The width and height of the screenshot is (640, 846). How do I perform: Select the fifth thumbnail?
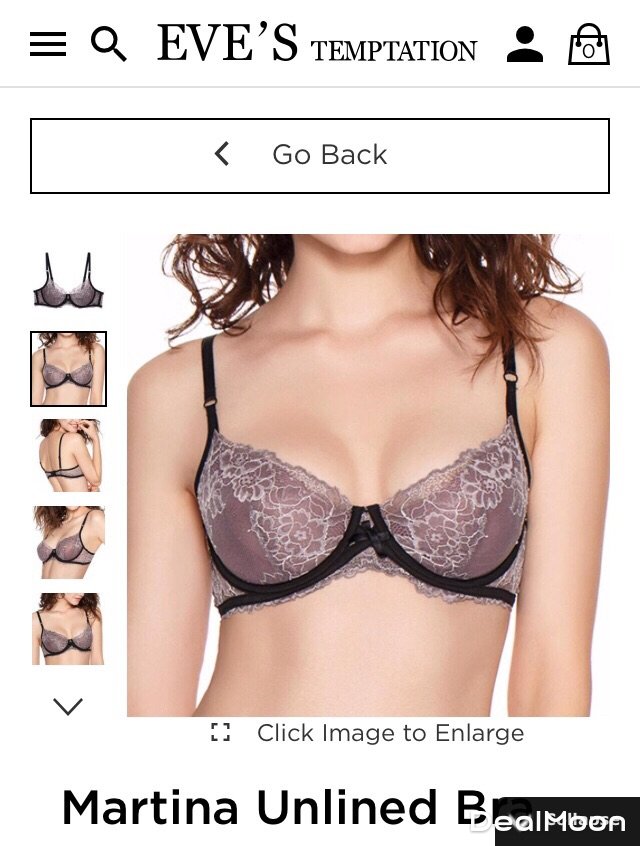68,628
